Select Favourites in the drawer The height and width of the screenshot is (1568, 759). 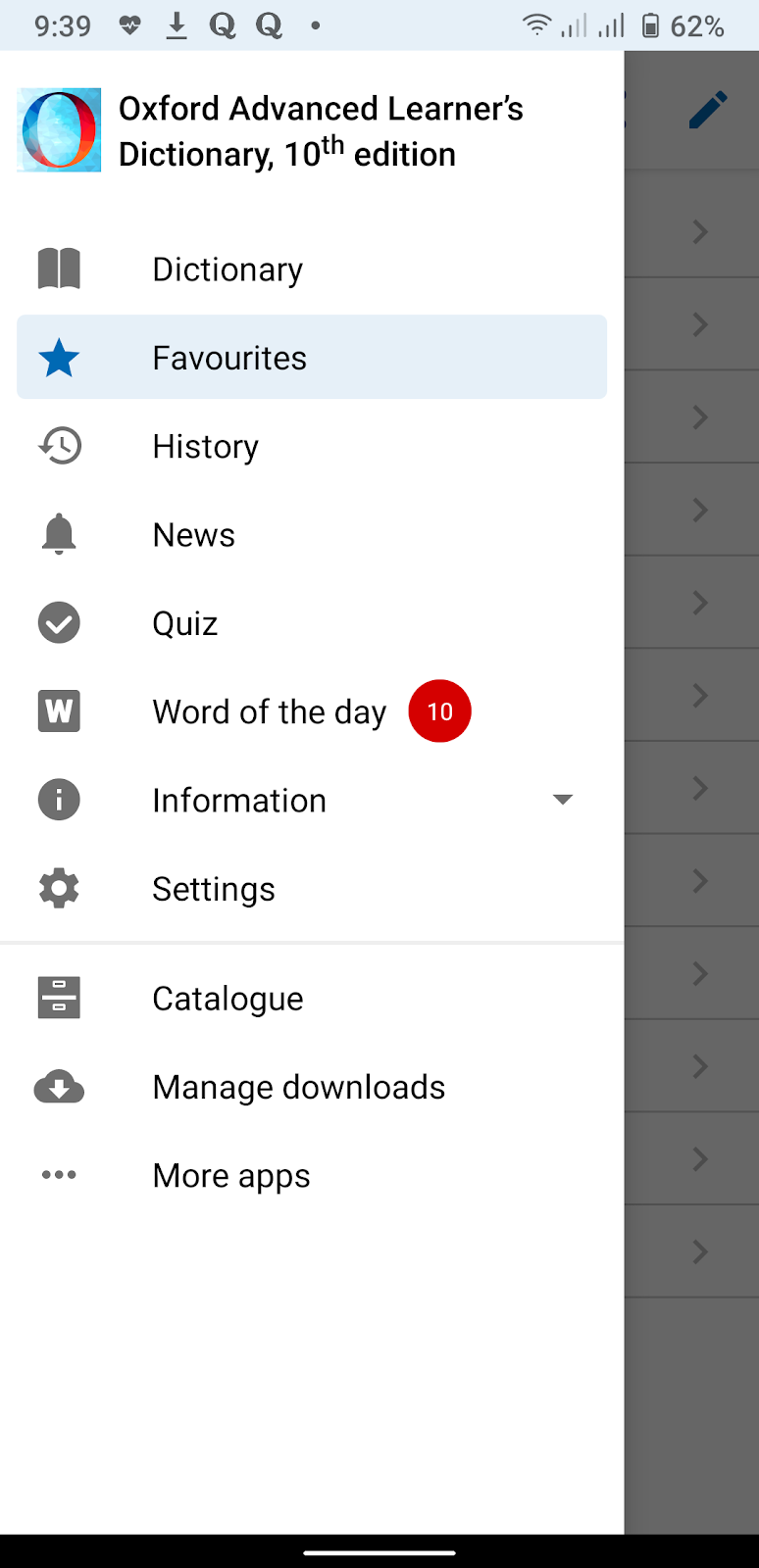tap(312, 357)
